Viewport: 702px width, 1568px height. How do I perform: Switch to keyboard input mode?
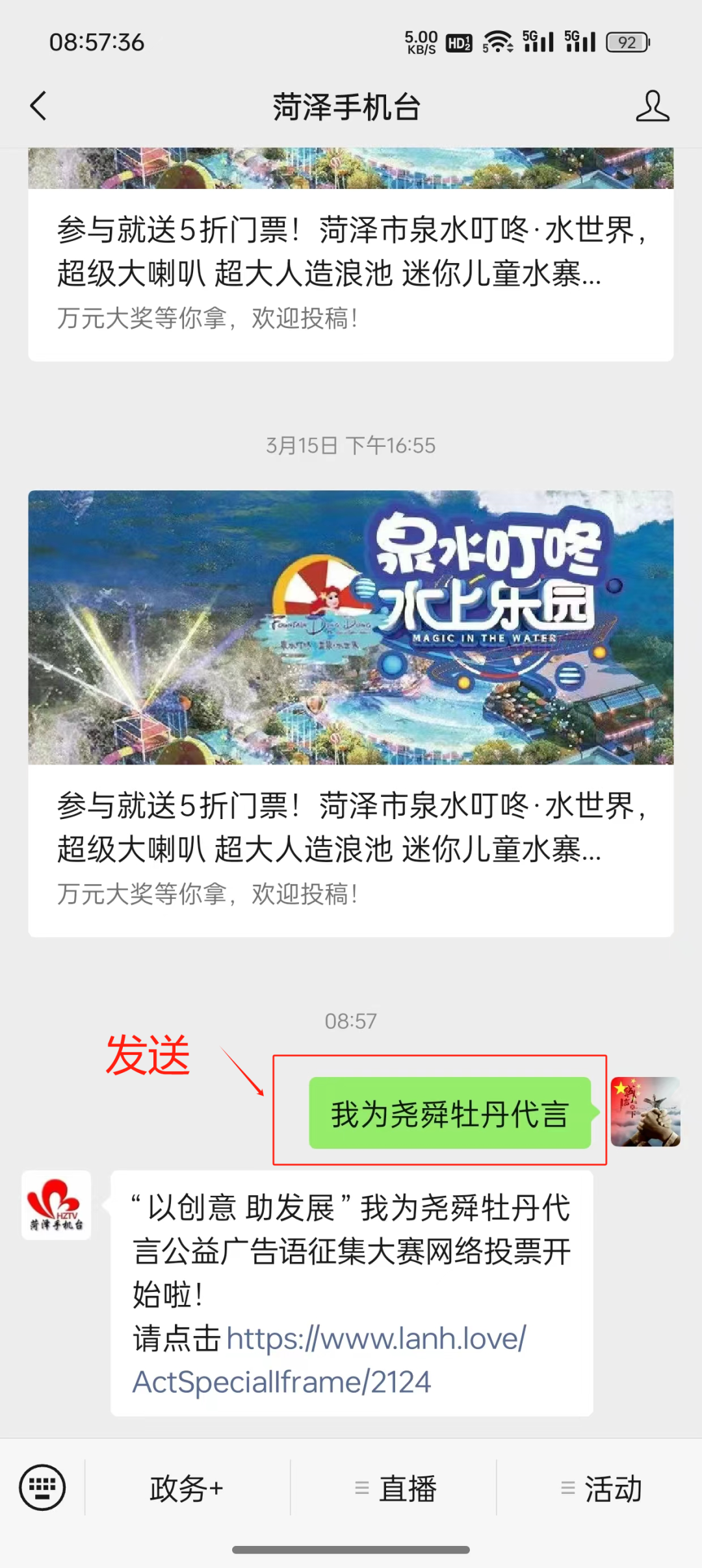tap(42, 1487)
